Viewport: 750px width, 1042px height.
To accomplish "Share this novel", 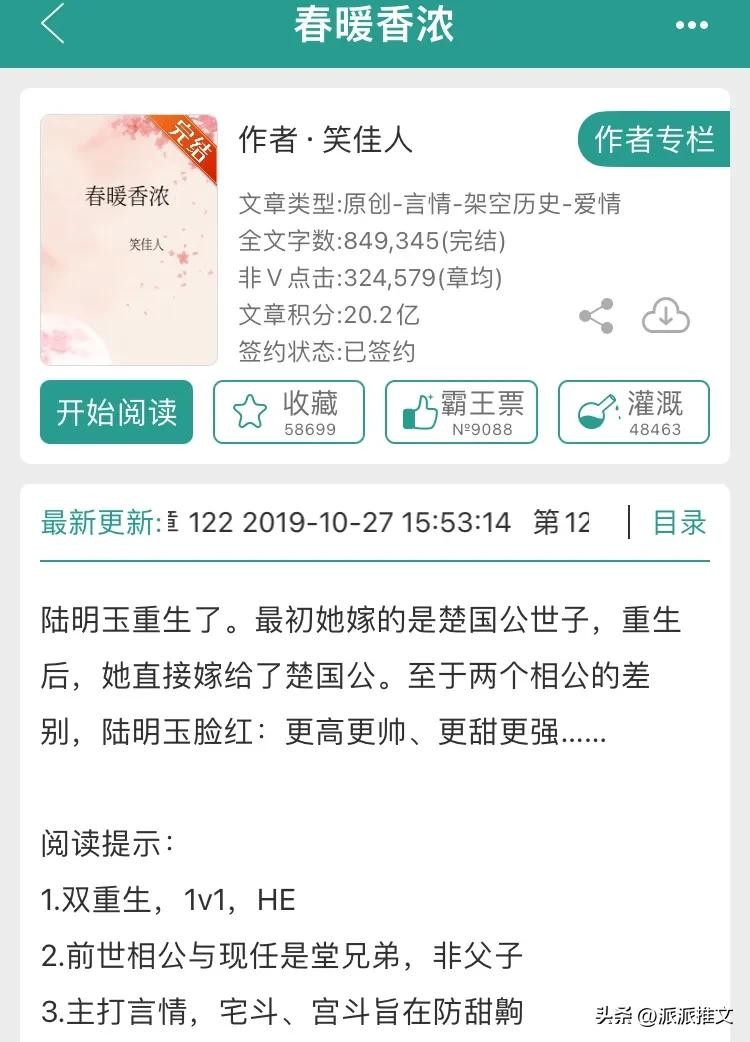I will [x=596, y=317].
